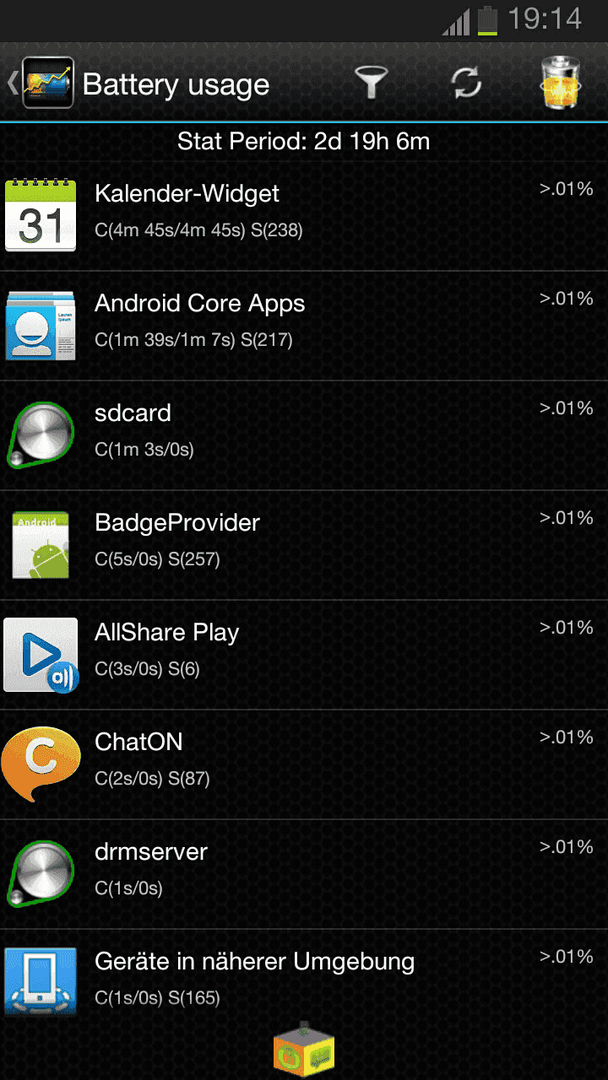608x1080 pixels.
Task: Open Kalender-Widget battery details
Action: tap(304, 216)
